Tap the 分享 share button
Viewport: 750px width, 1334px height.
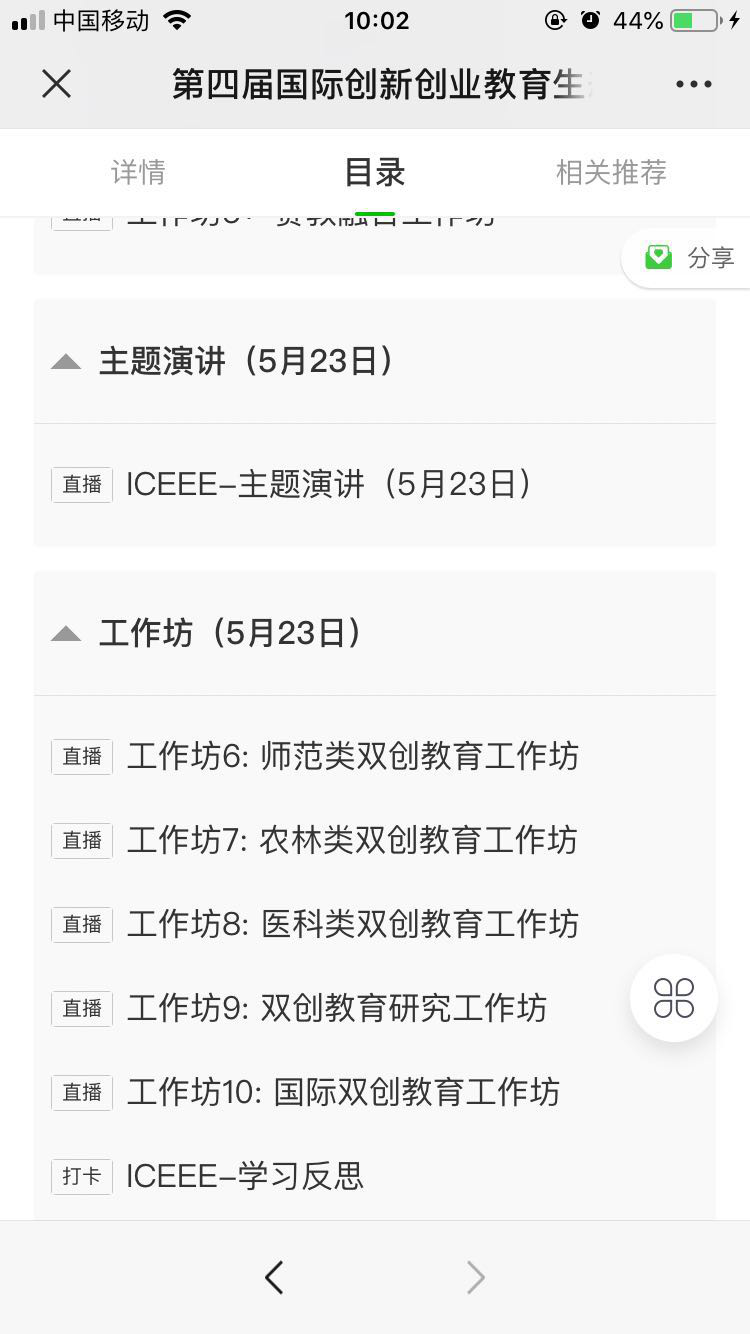[688, 258]
